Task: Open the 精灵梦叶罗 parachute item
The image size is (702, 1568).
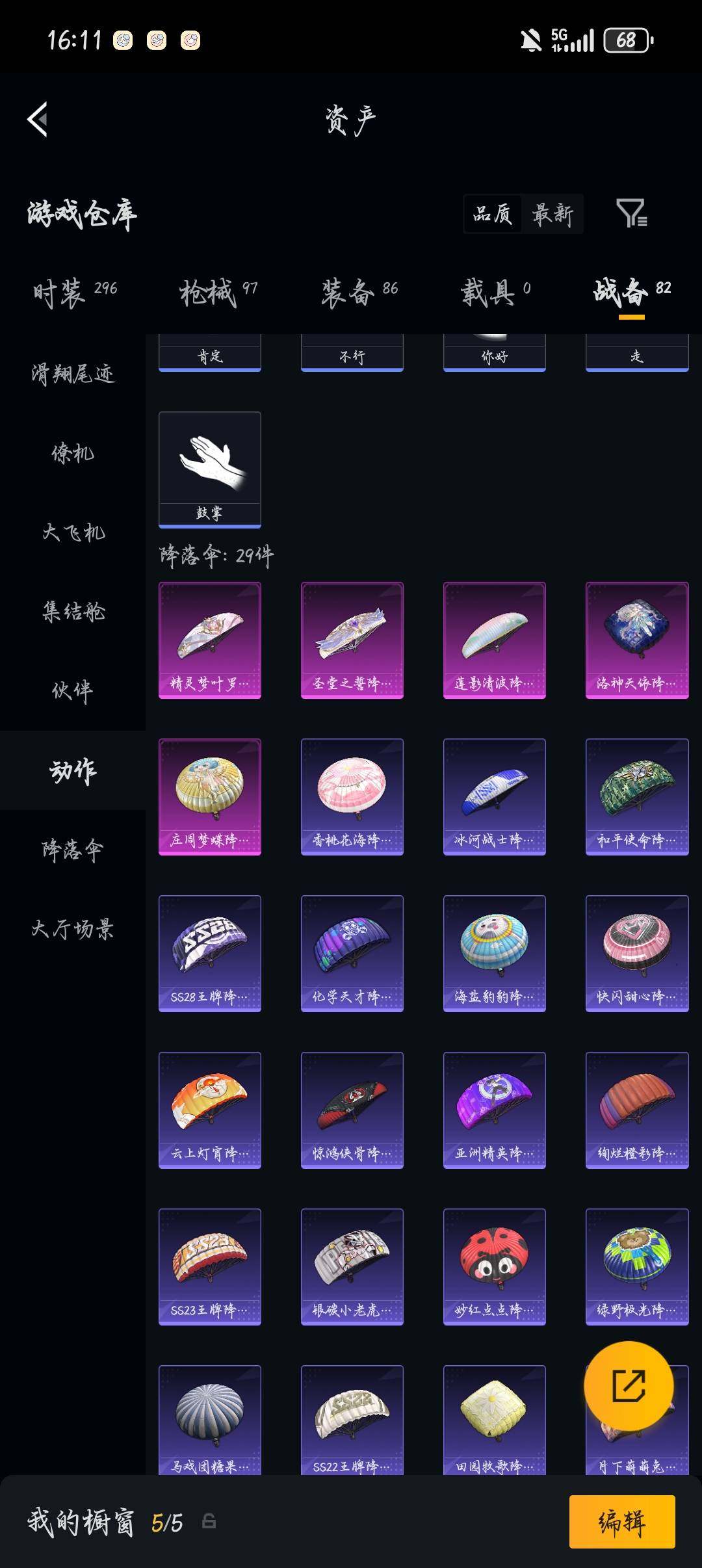Action: click(x=210, y=640)
